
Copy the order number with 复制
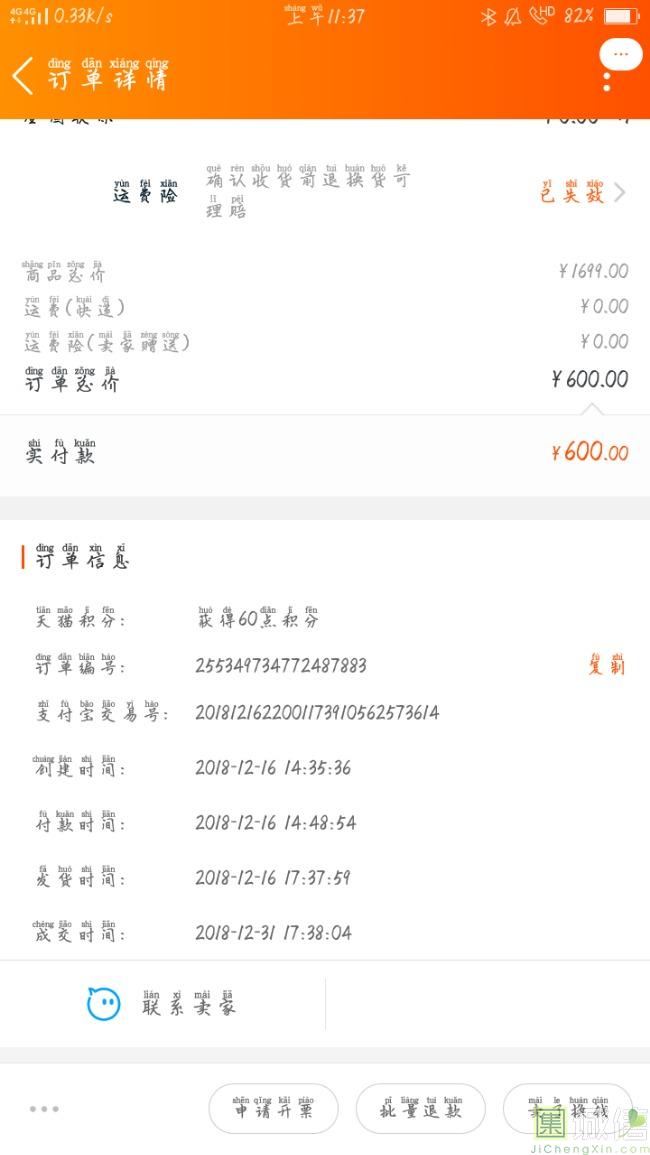(x=606, y=665)
